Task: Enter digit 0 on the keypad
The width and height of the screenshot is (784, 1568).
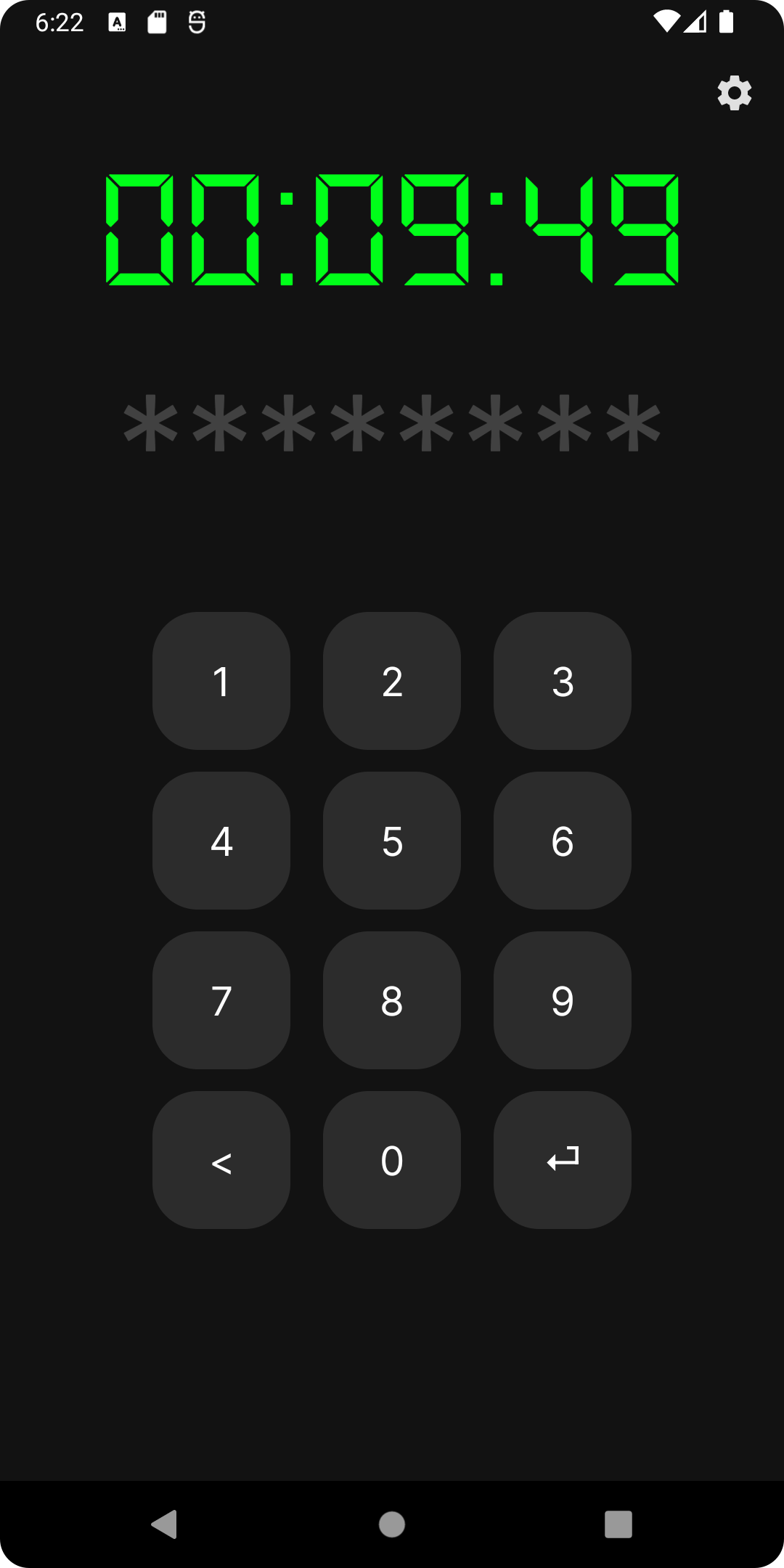Action: pos(392,1160)
